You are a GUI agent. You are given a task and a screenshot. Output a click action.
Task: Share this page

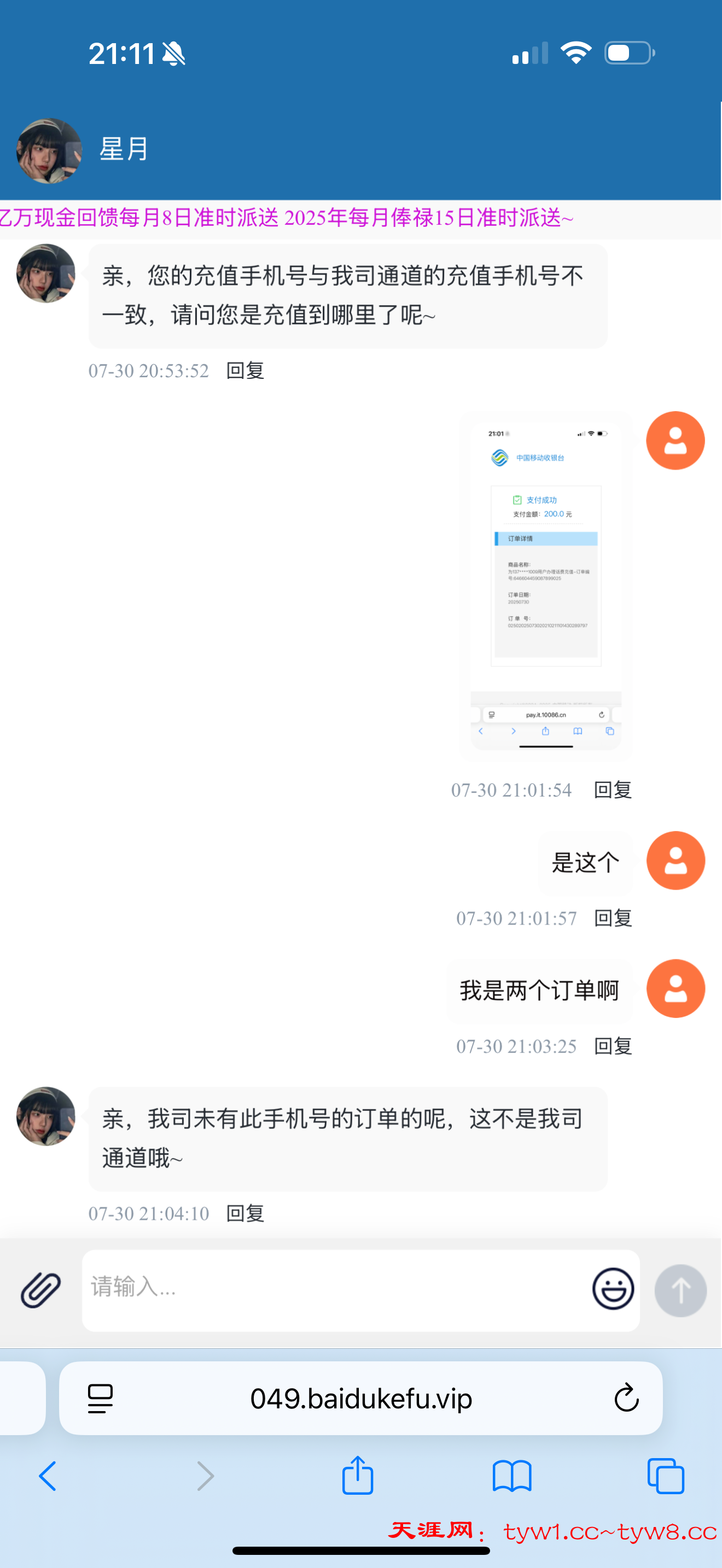(357, 1475)
